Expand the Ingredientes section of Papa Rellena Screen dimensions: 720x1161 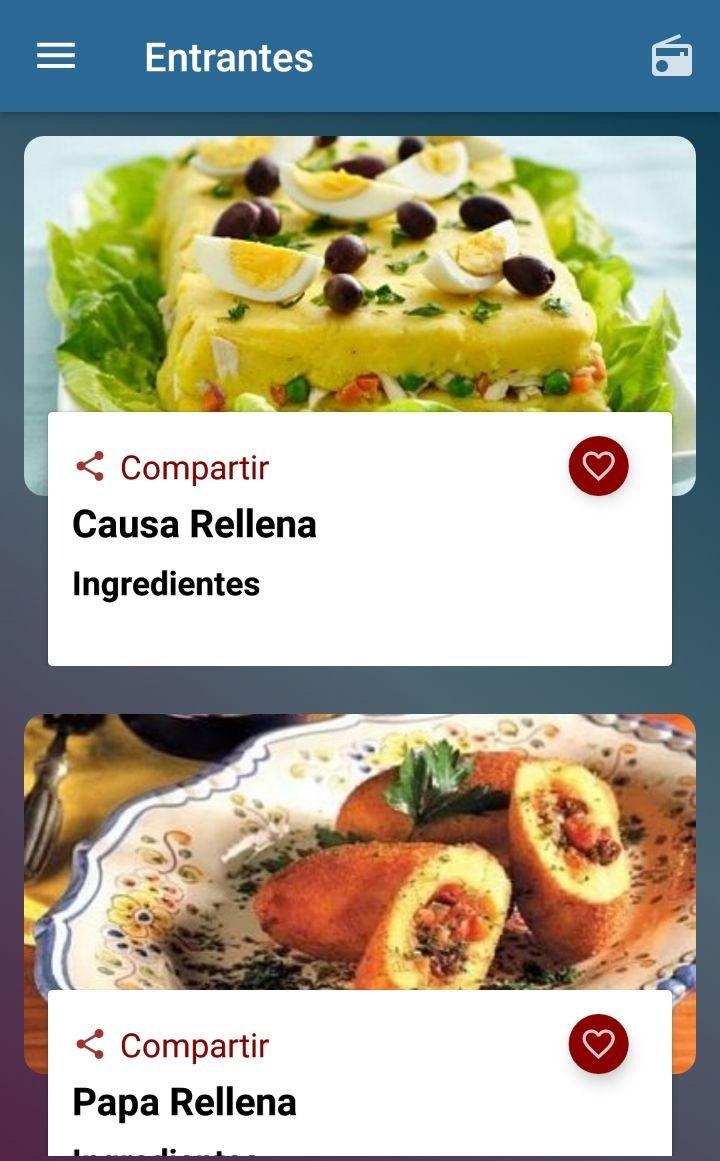click(165, 1150)
